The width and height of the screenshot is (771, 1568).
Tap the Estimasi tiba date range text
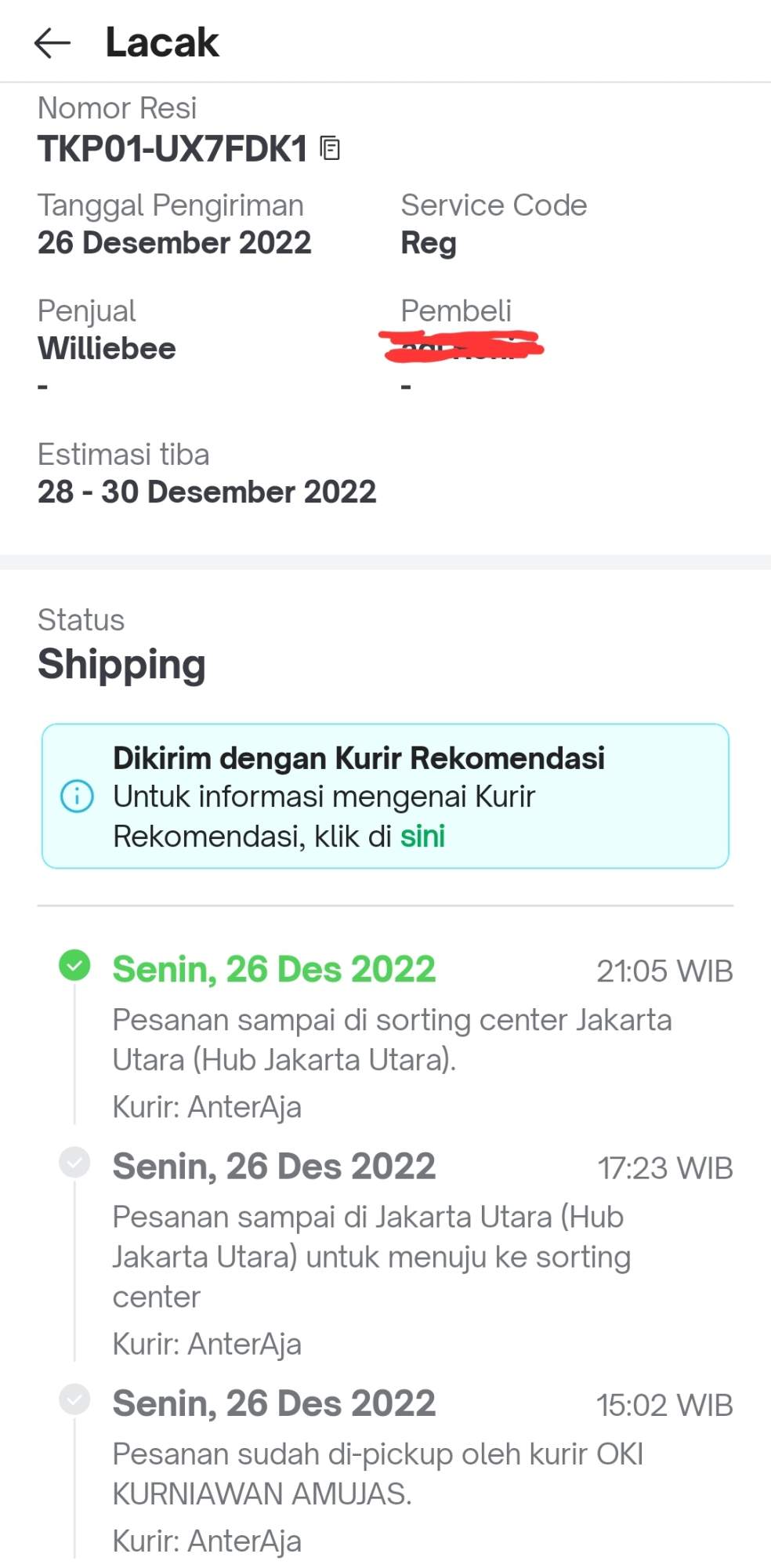(207, 492)
